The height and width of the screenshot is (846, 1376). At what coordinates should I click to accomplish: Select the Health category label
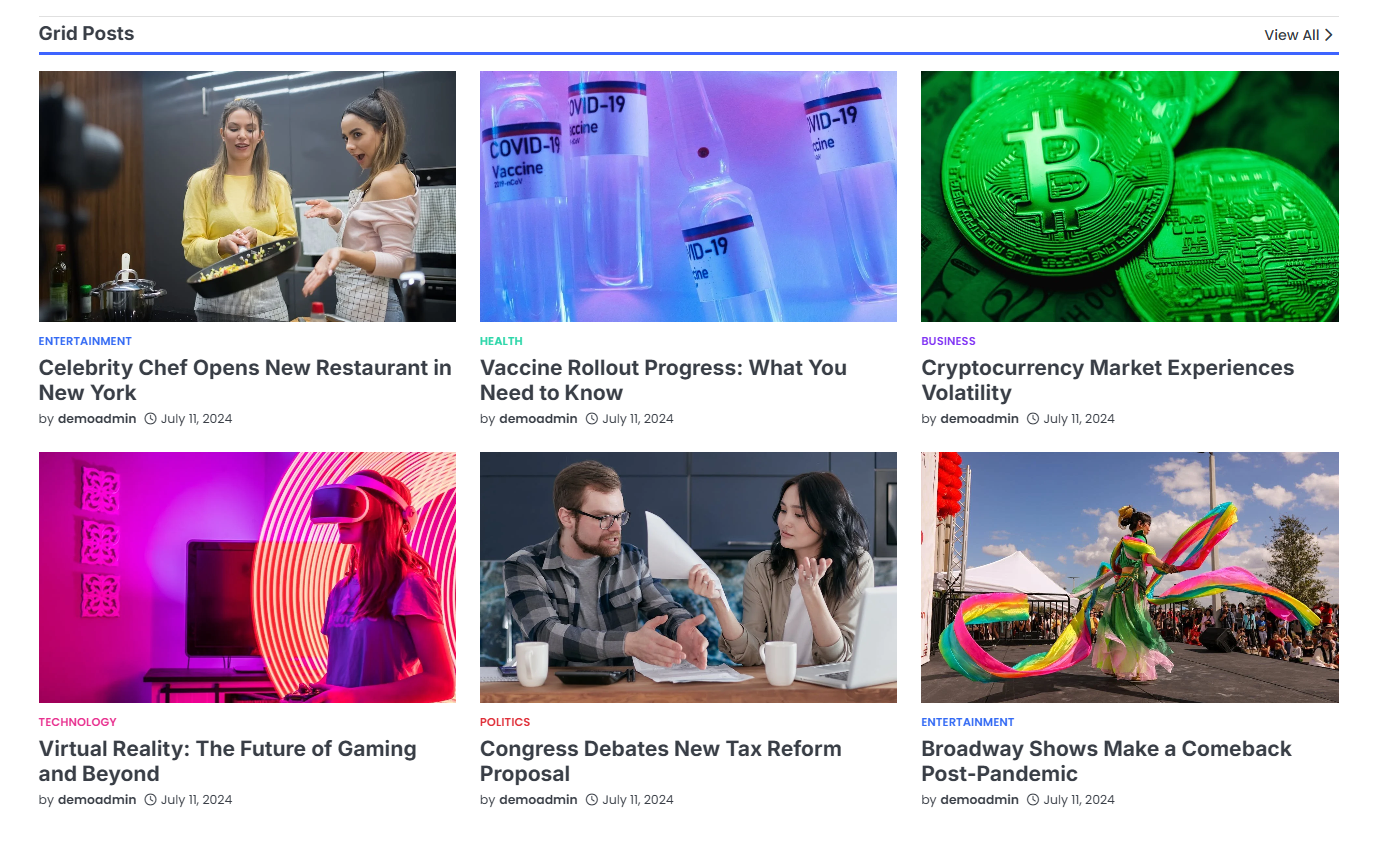click(501, 341)
